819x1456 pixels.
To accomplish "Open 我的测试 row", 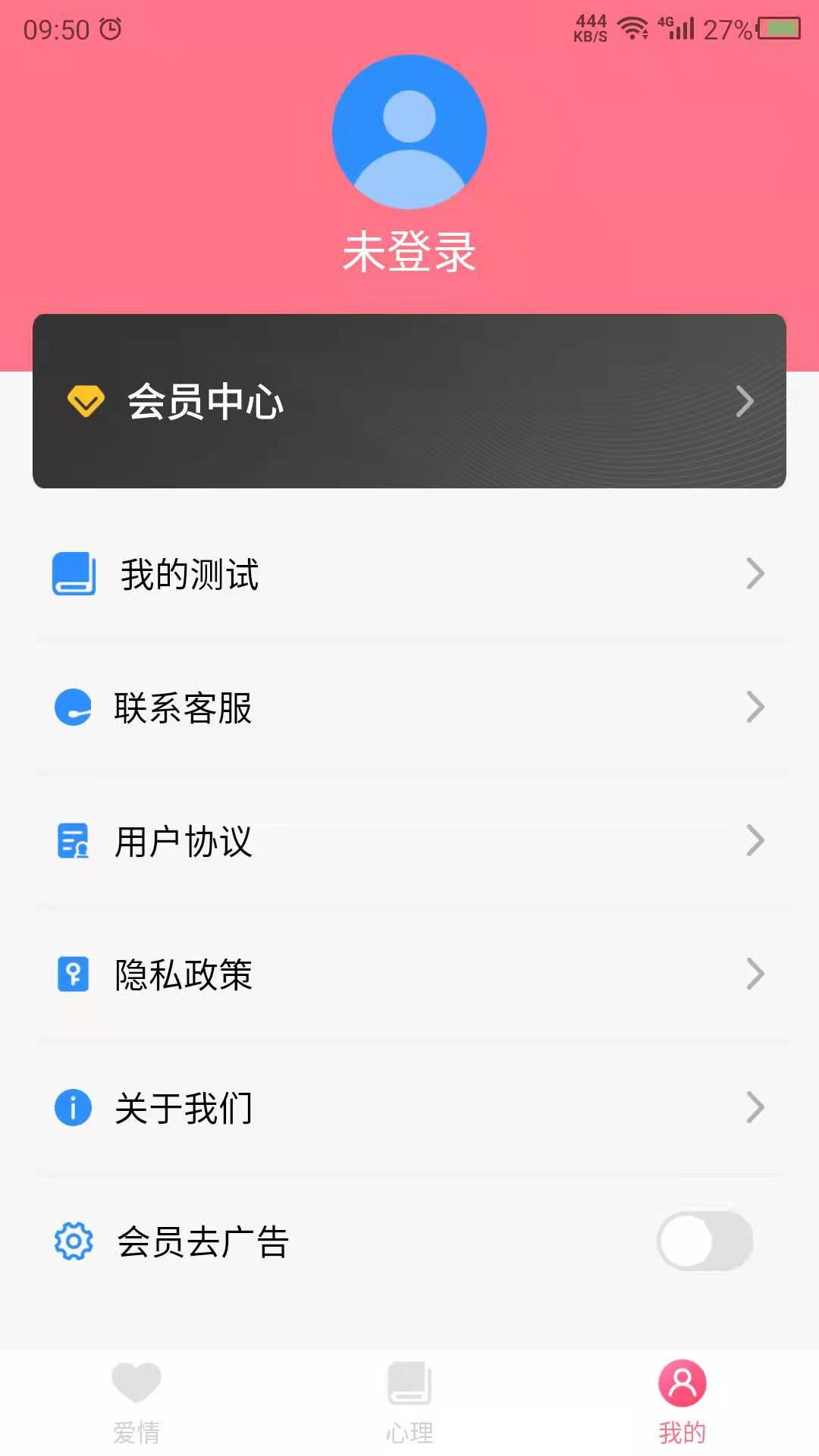I will (x=409, y=574).
